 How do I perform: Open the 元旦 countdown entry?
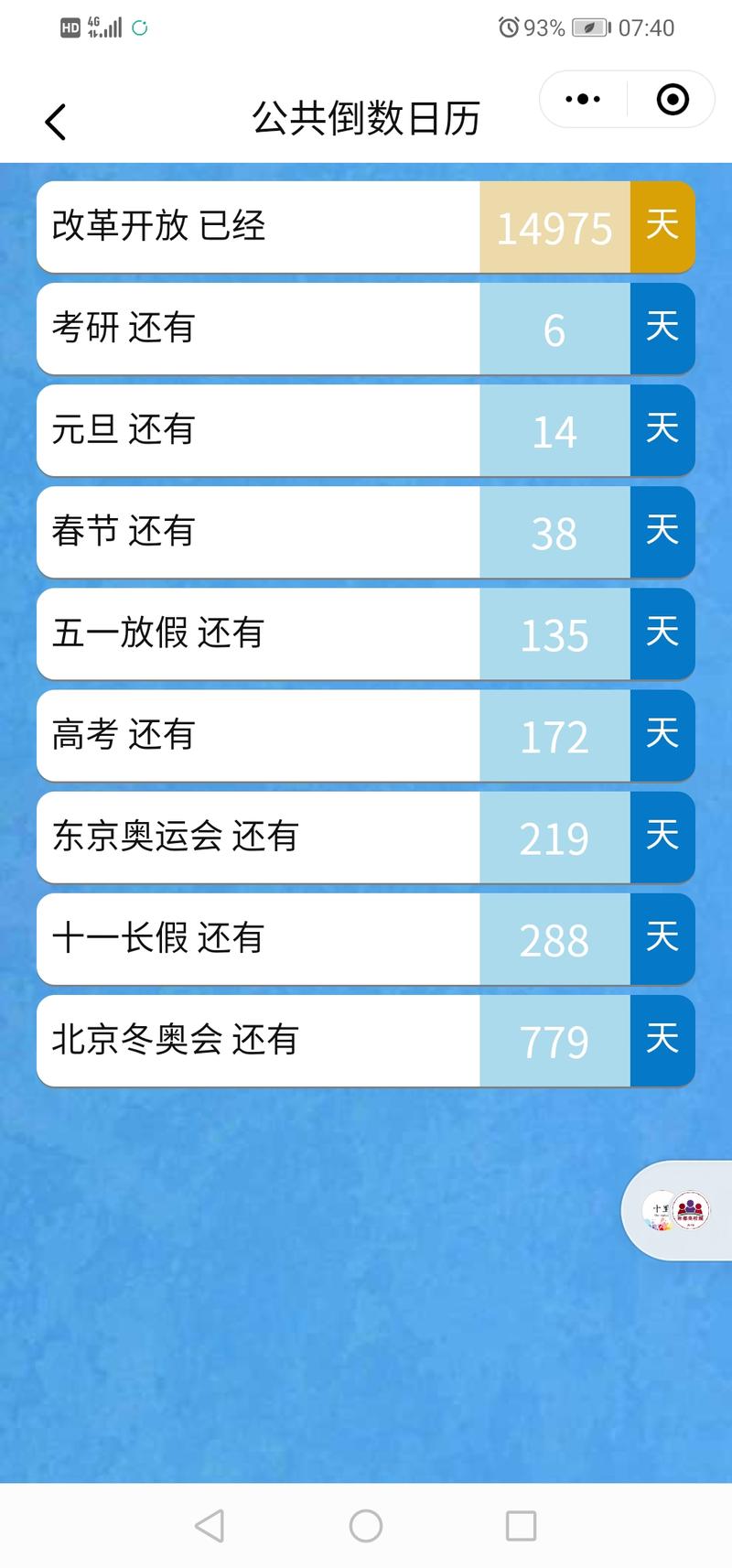click(x=366, y=430)
